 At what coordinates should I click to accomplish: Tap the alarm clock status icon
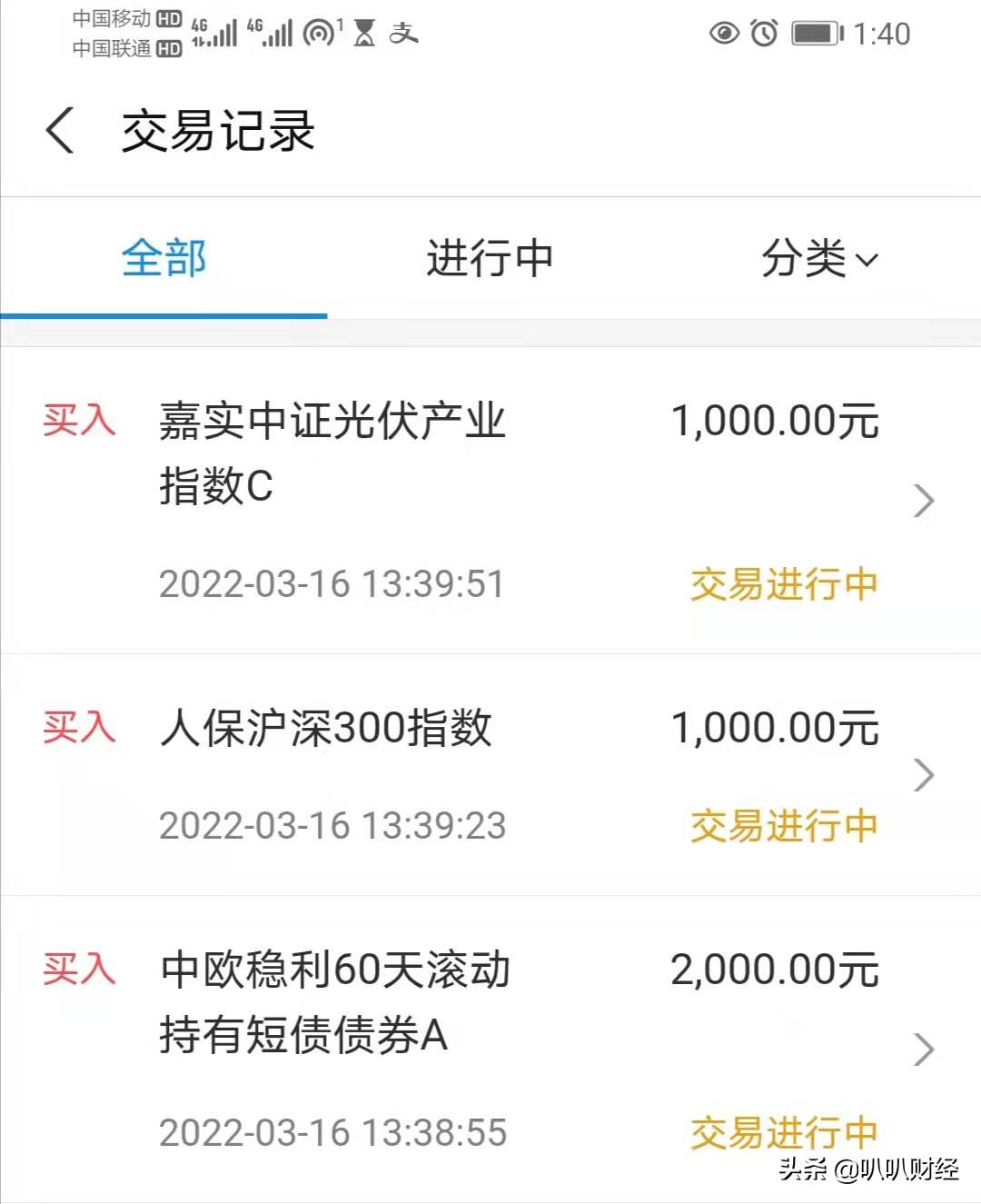763,34
